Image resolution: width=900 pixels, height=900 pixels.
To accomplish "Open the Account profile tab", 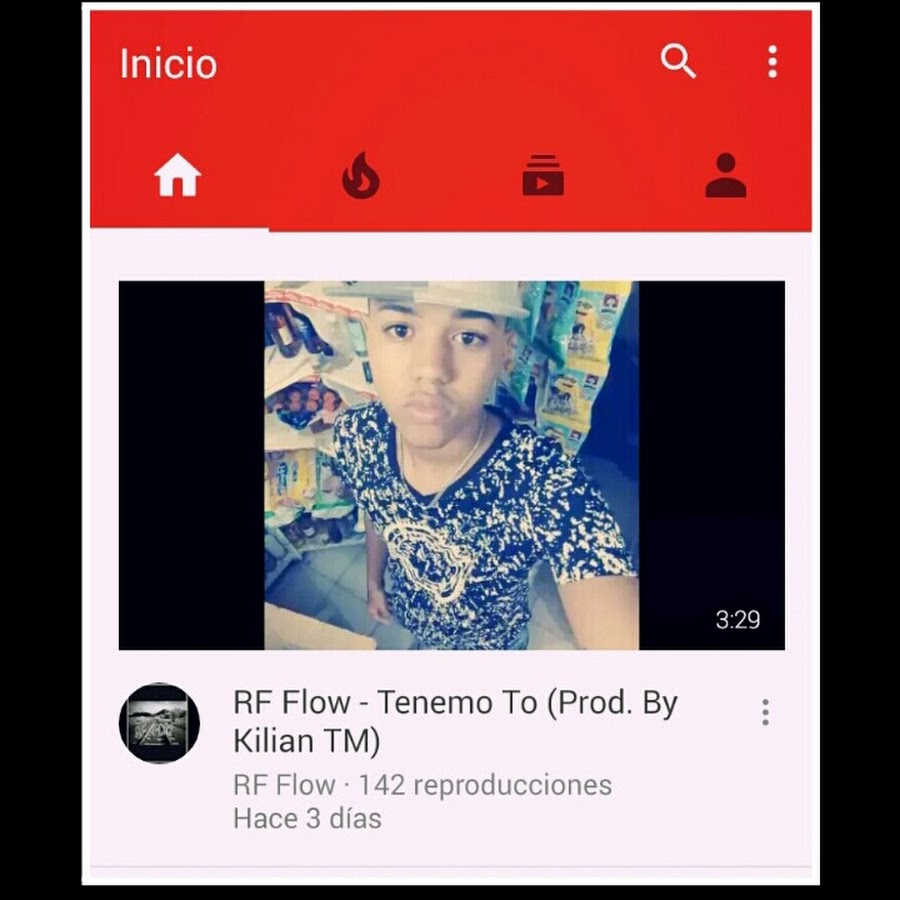I will click(x=725, y=177).
